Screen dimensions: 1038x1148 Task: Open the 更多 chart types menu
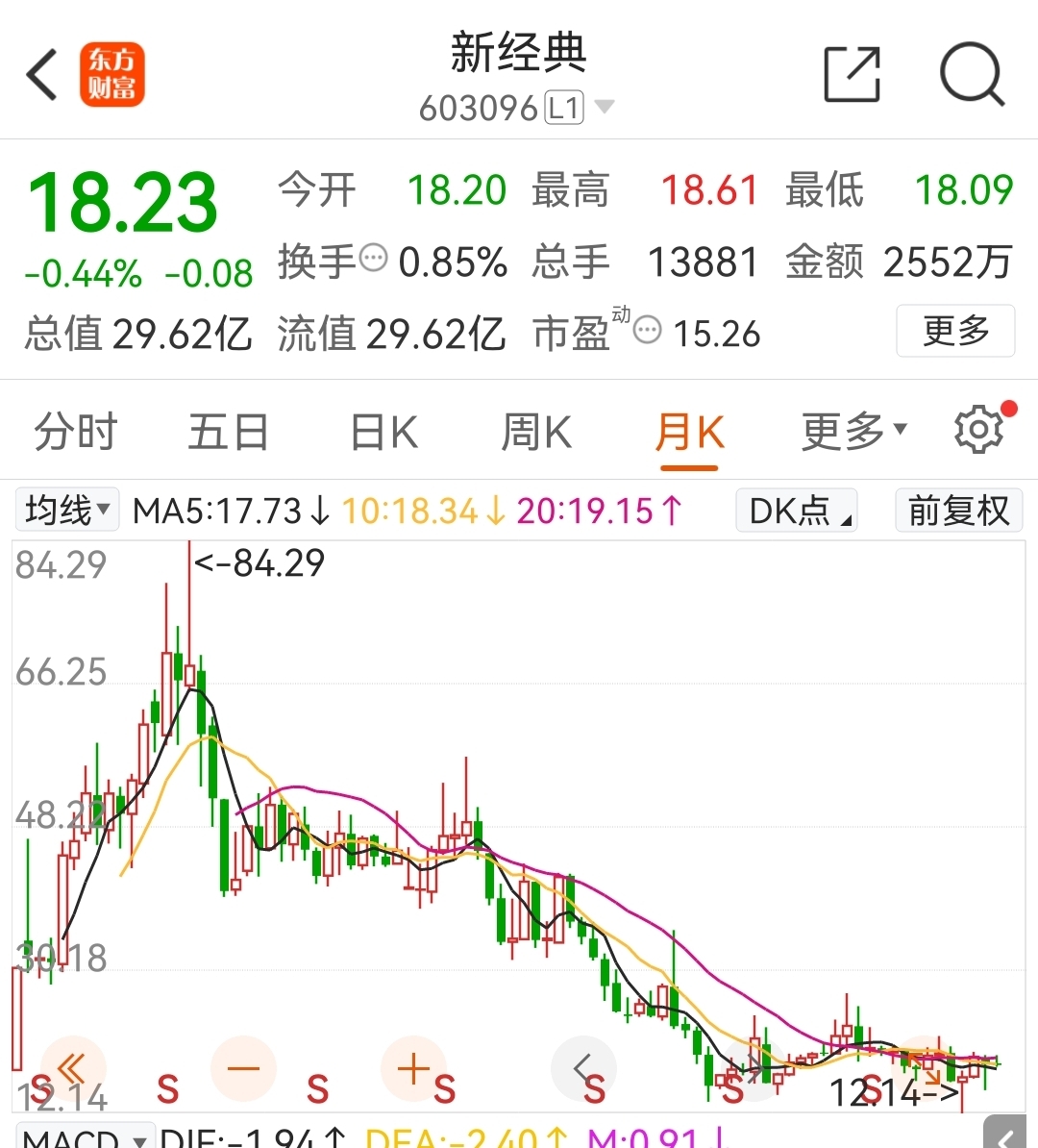pyautogui.click(x=850, y=431)
